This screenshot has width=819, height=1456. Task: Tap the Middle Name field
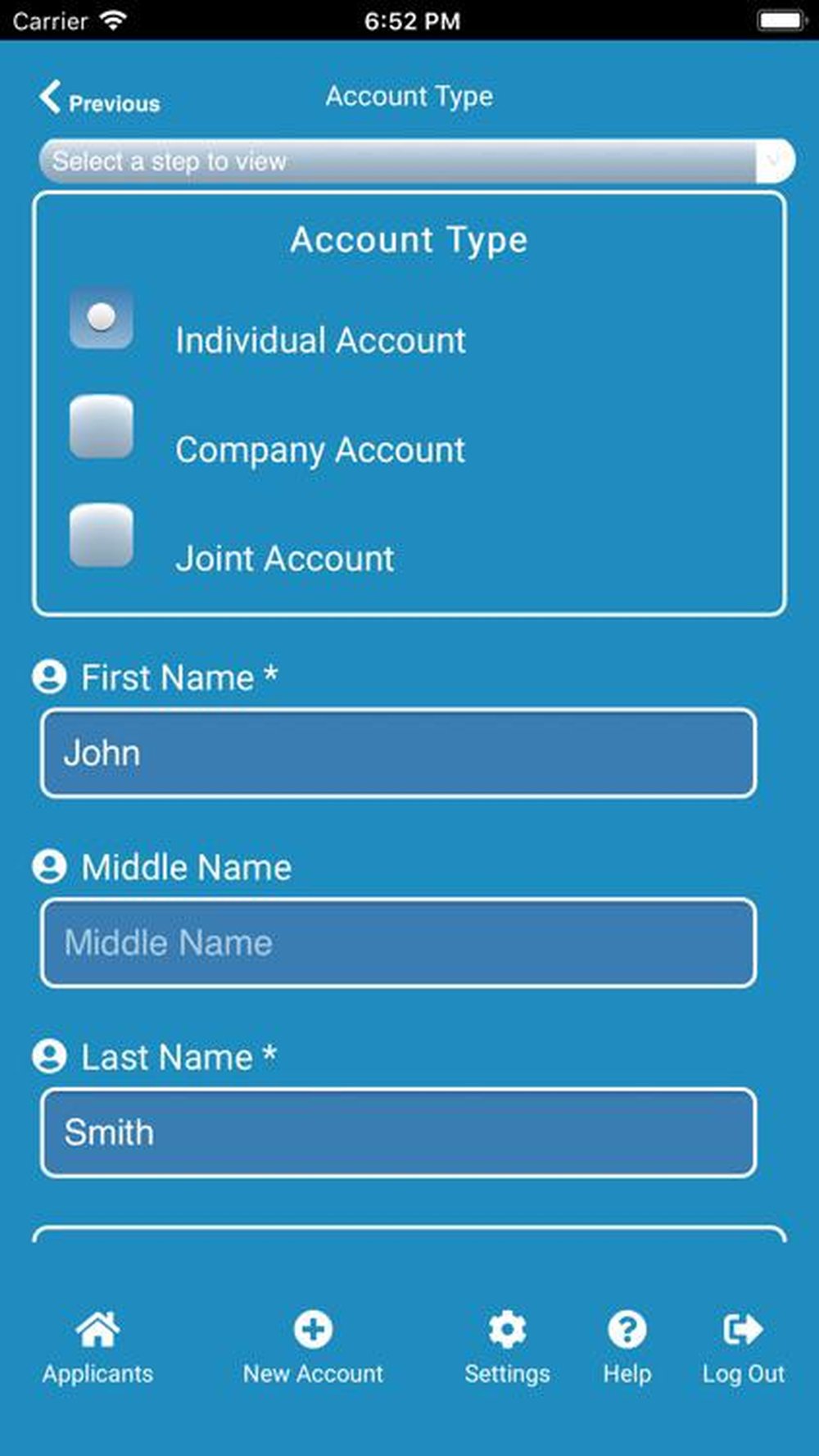pyautogui.click(x=398, y=943)
